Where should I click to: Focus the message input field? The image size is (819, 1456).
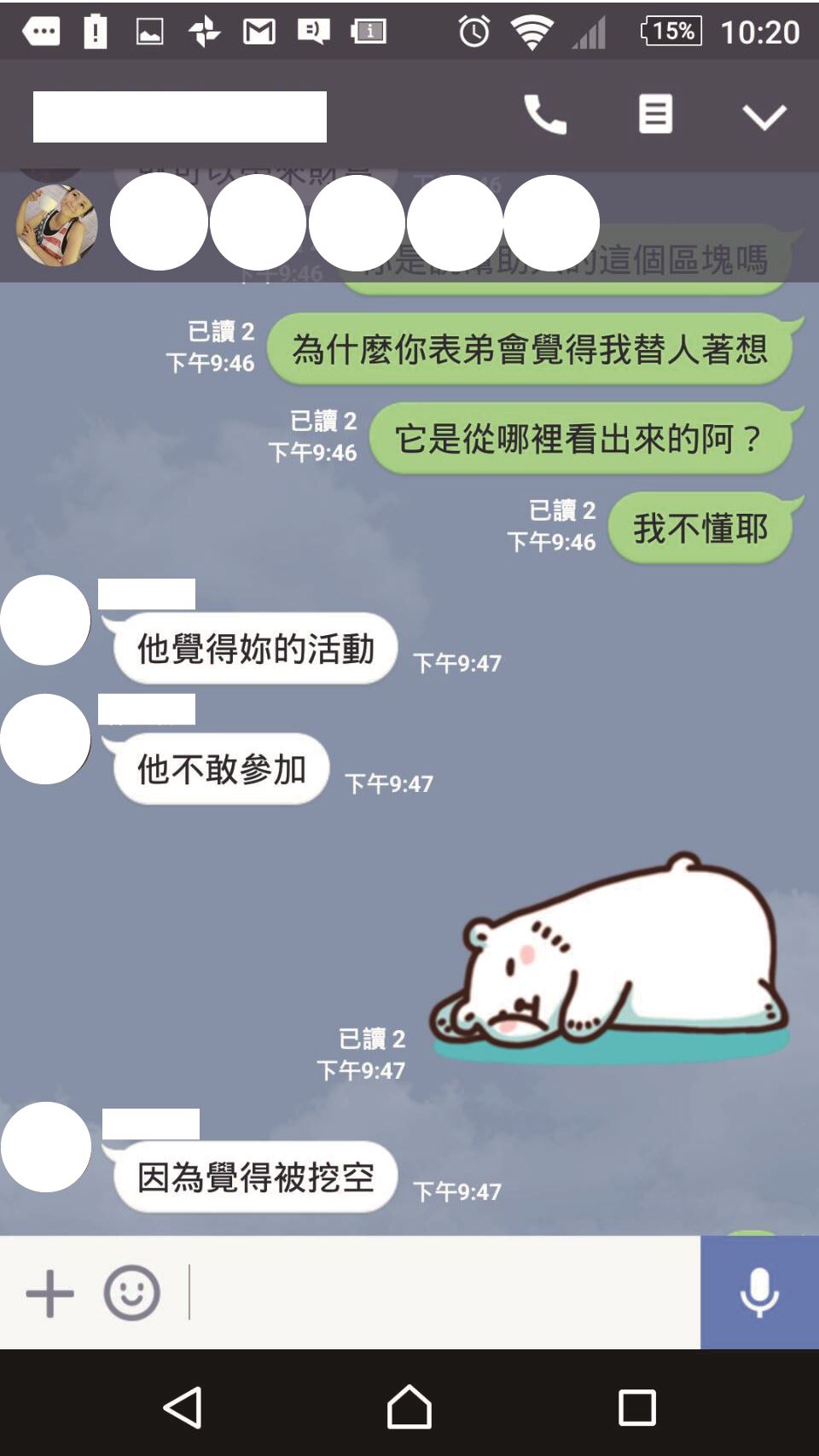click(x=444, y=1292)
